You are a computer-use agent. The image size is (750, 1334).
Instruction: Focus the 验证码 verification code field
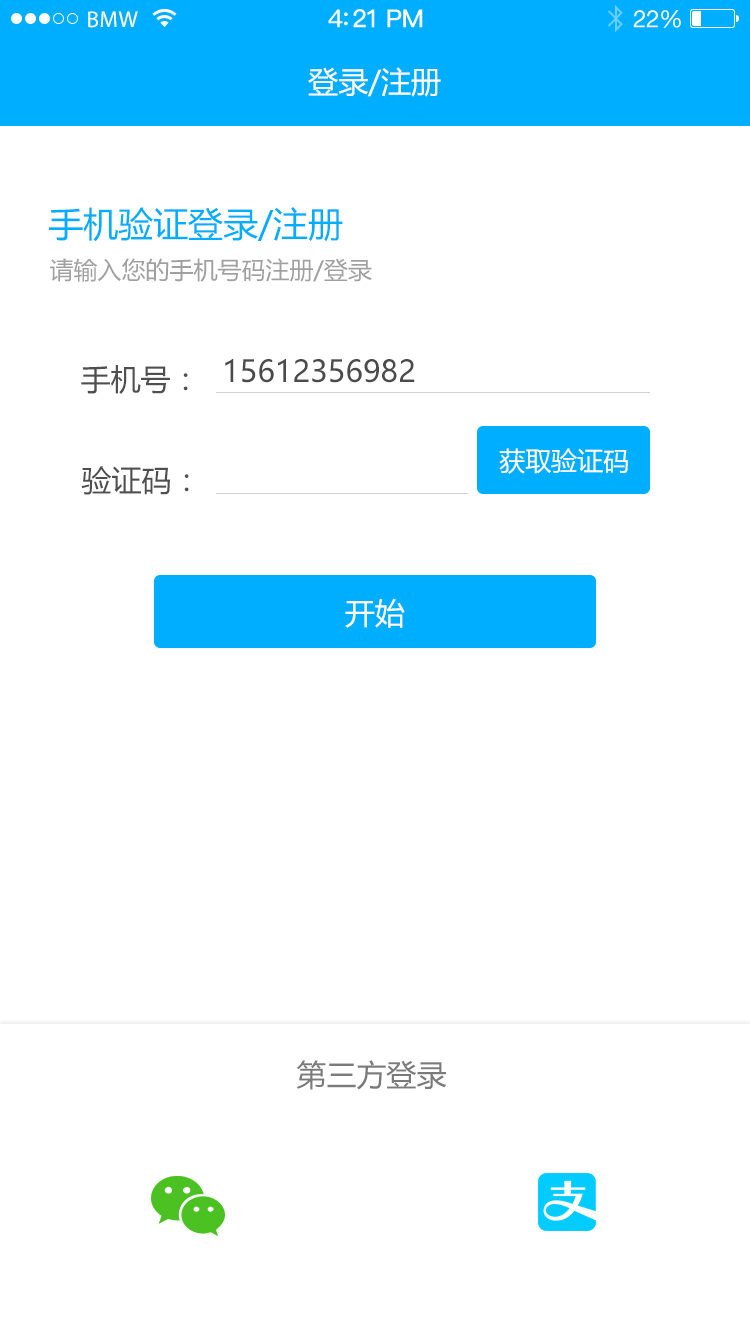[341, 474]
